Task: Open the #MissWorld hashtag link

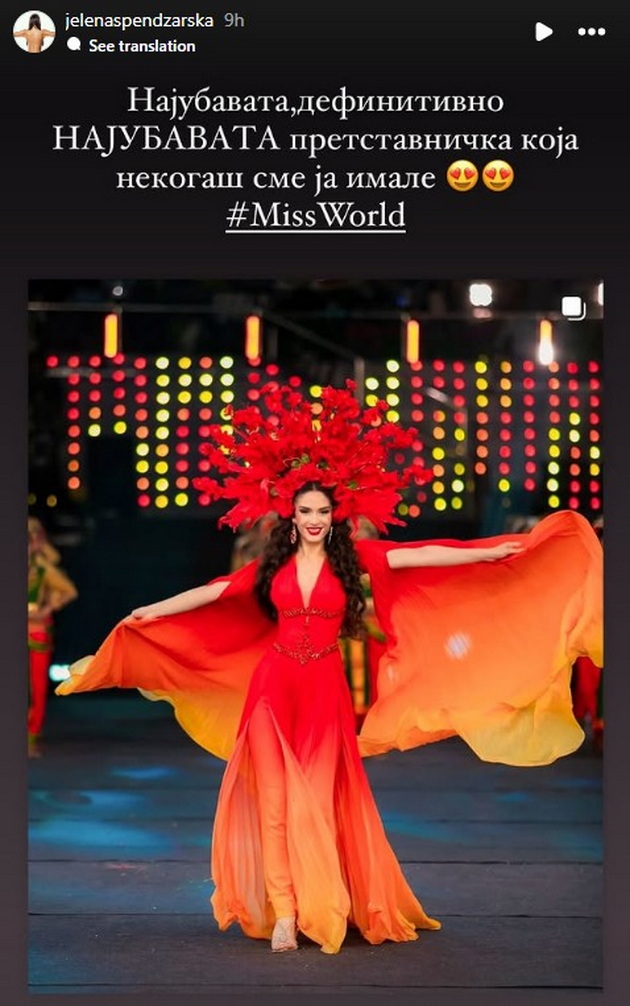Action: [315, 217]
